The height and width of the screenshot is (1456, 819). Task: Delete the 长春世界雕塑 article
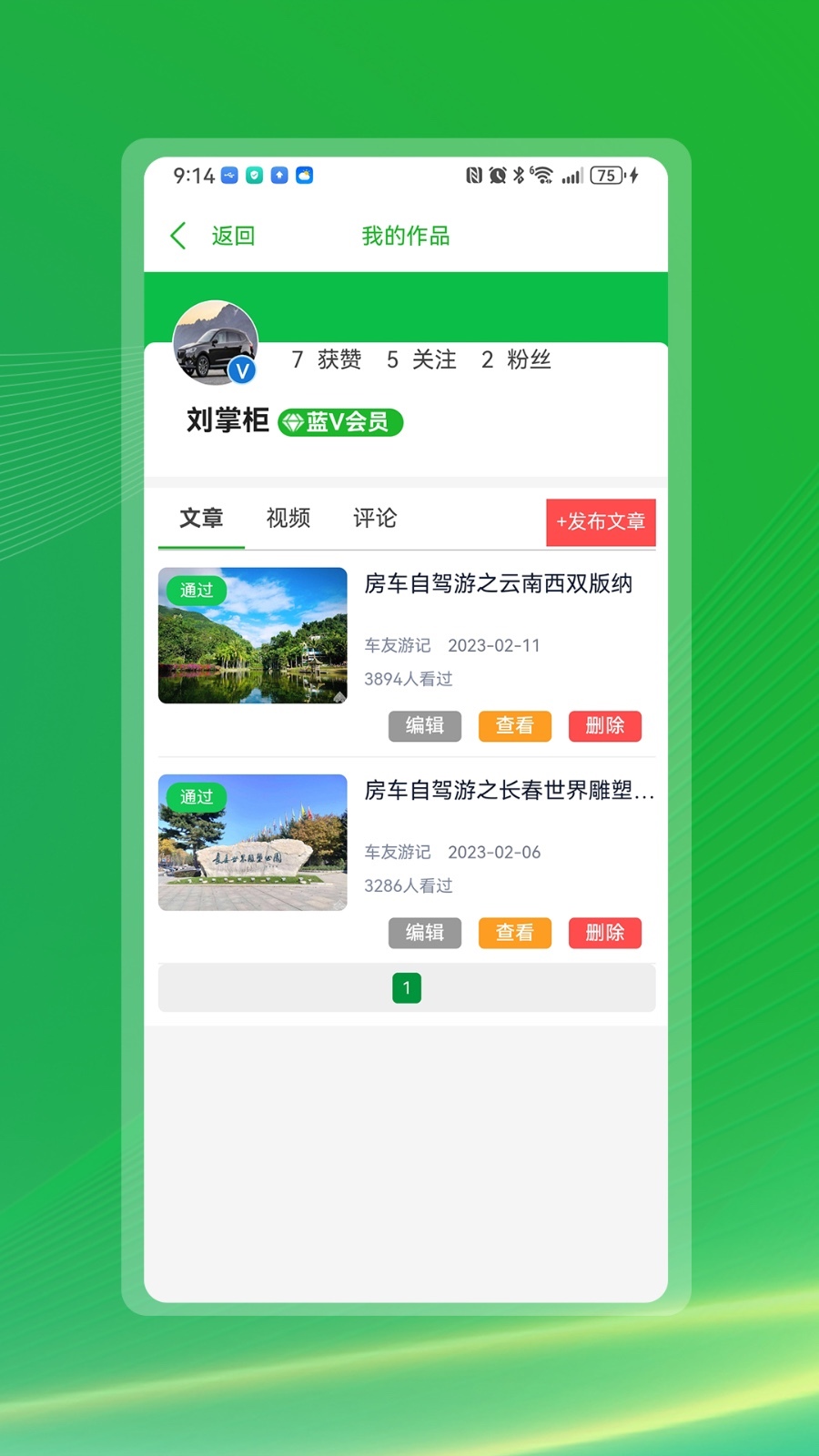click(x=604, y=933)
